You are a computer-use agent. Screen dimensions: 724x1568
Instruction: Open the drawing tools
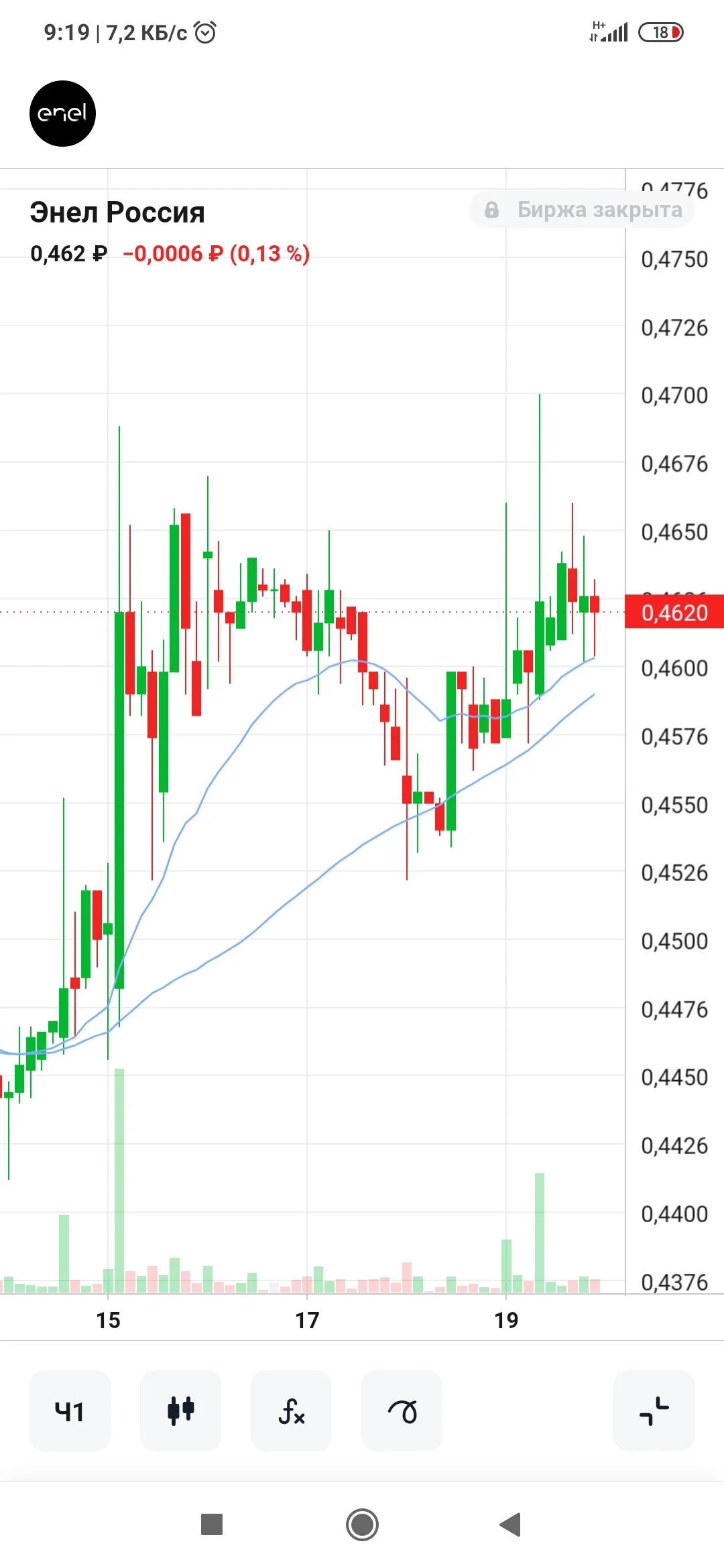tap(402, 1411)
